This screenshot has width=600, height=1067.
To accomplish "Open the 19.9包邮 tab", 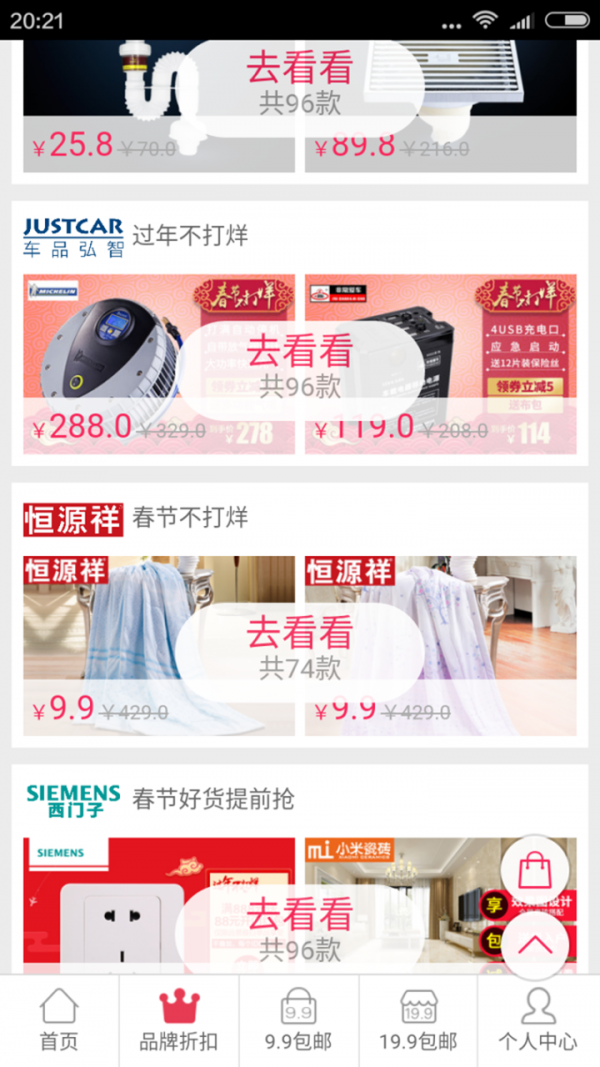I will click(418, 1020).
